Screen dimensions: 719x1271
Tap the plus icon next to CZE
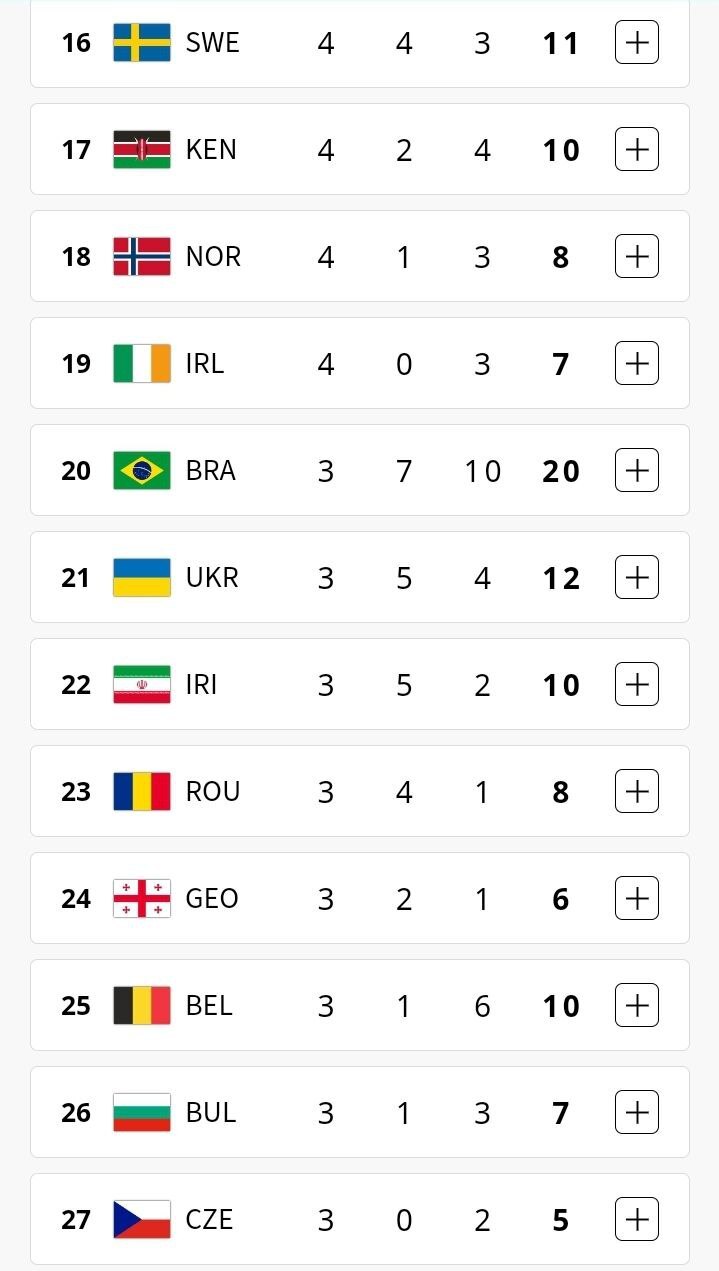[x=637, y=1219]
